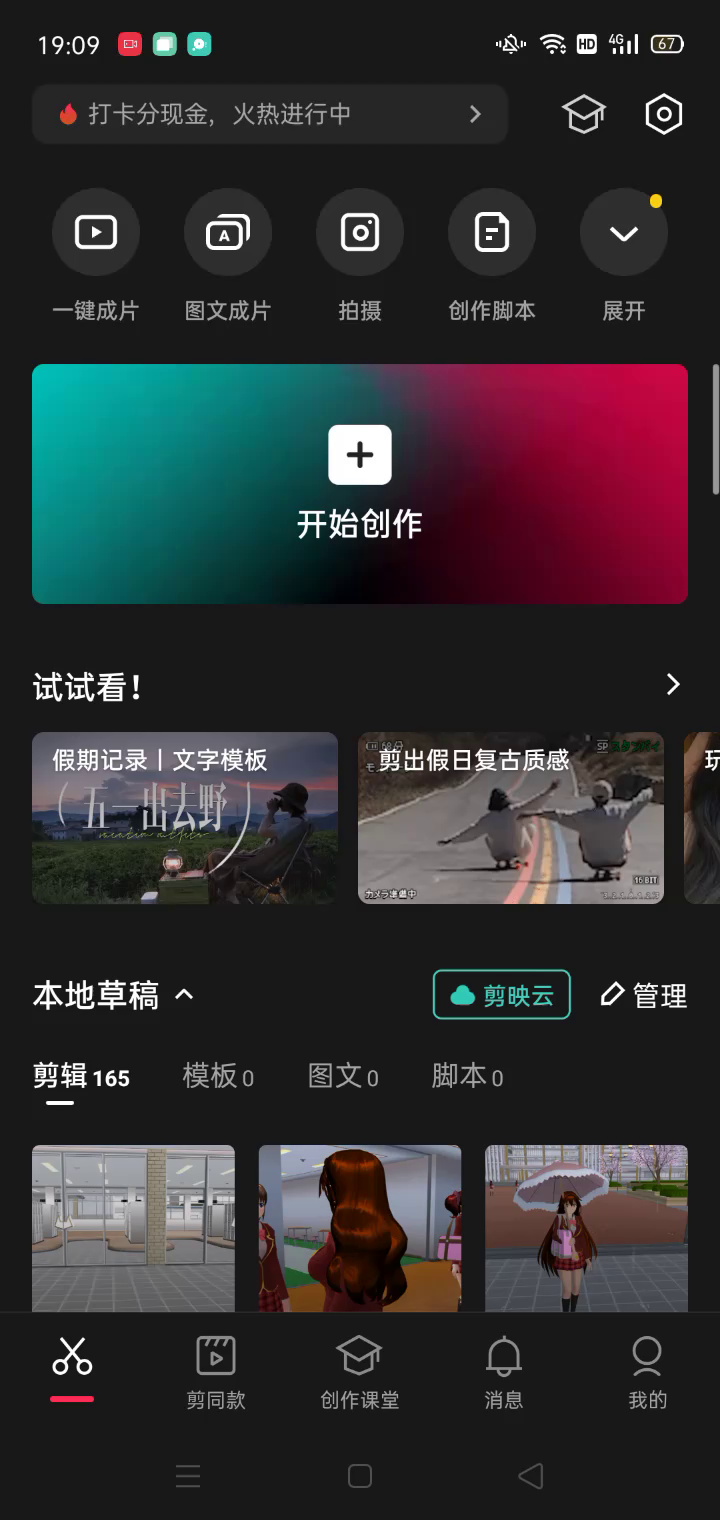Viewport: 720px width, 1520px height.
Task: Open 创作脚本 tool
Action: (x=492, y=233)
